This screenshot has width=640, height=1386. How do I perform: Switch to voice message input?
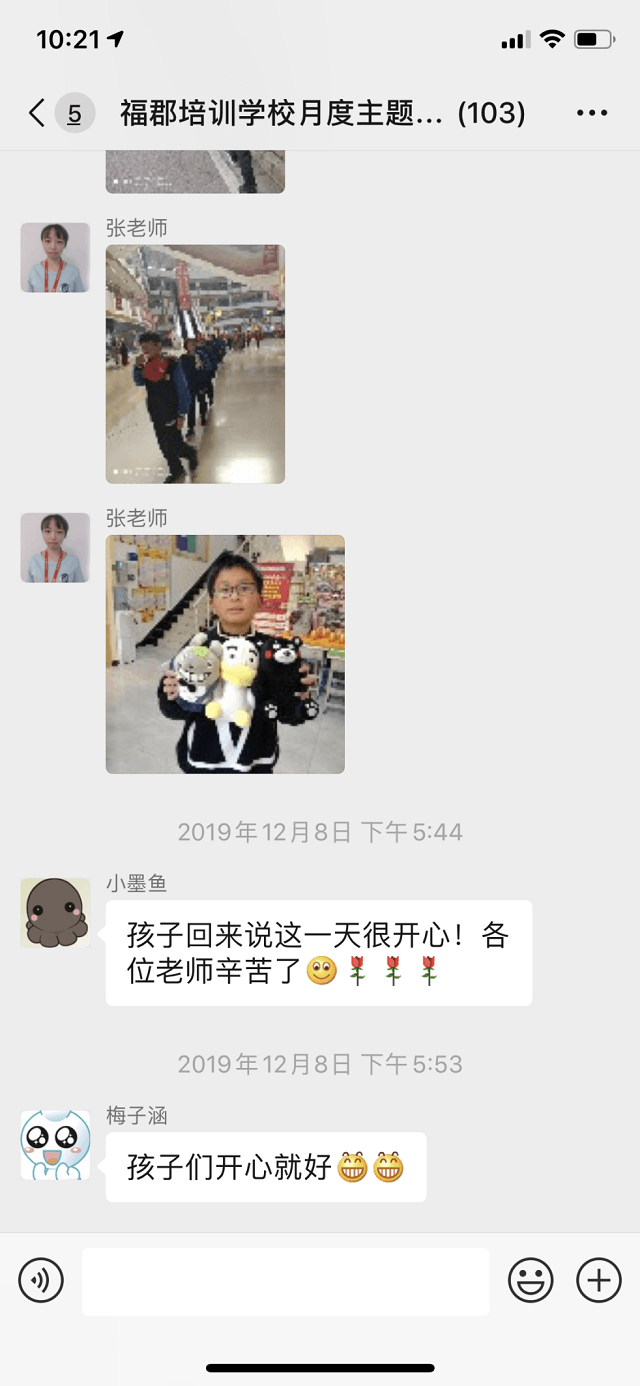point(41,1280)
